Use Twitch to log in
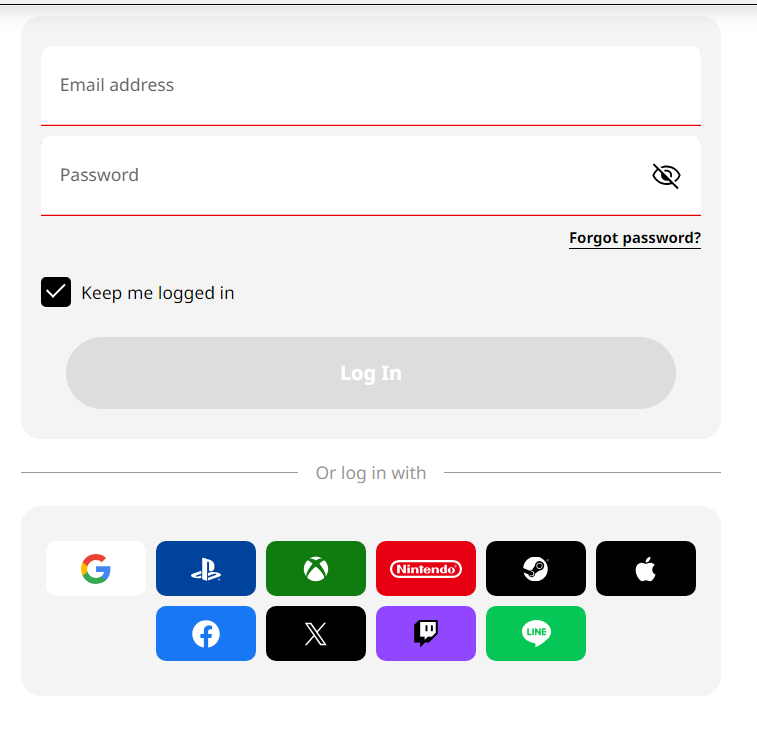757x735 pixels. point(426,634)
